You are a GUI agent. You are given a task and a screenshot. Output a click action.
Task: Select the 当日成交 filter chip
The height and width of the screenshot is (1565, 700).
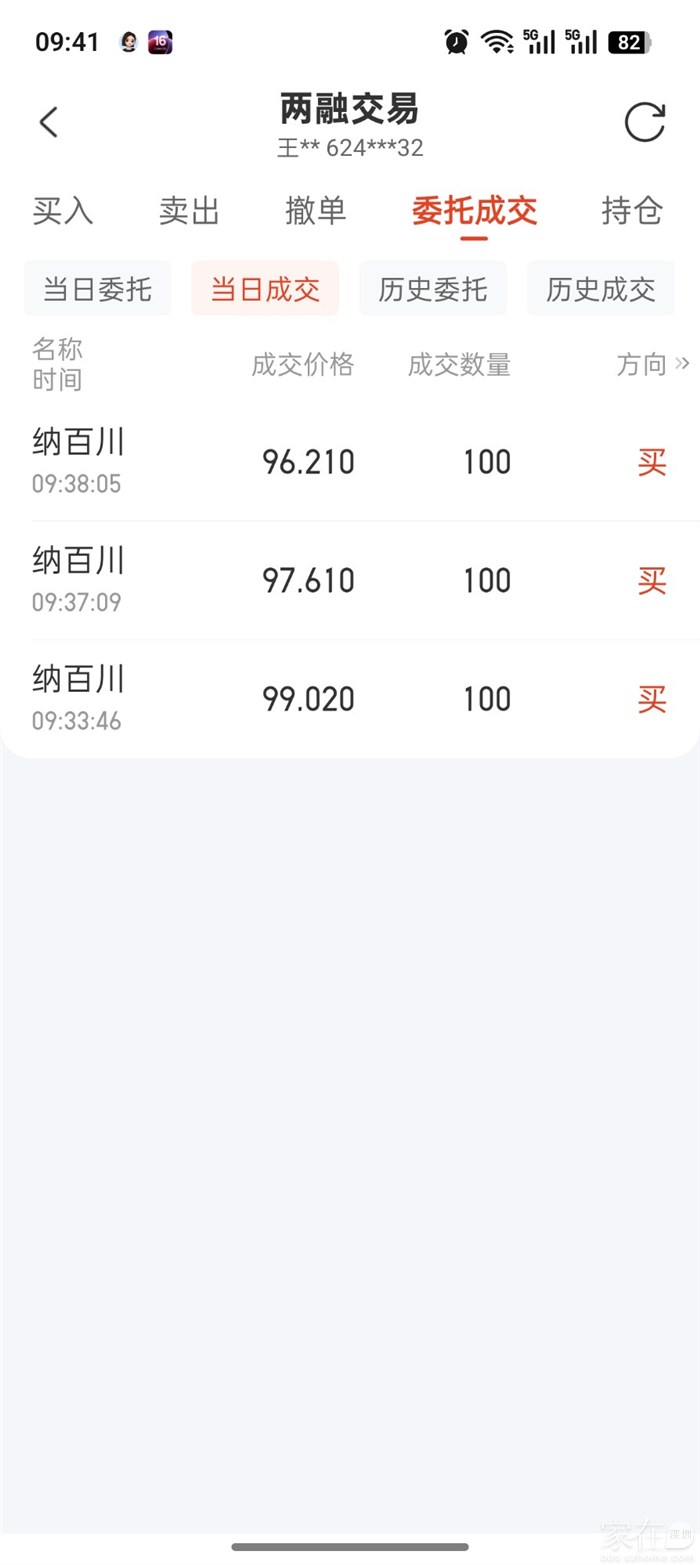[x=265, y=289]
